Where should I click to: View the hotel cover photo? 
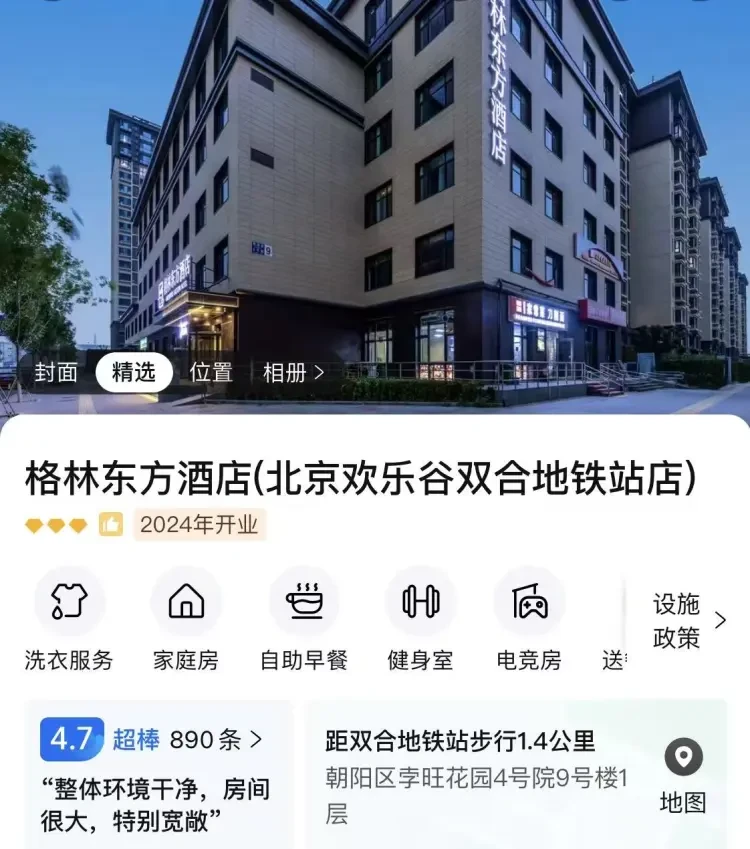click(x=375, y=180)
